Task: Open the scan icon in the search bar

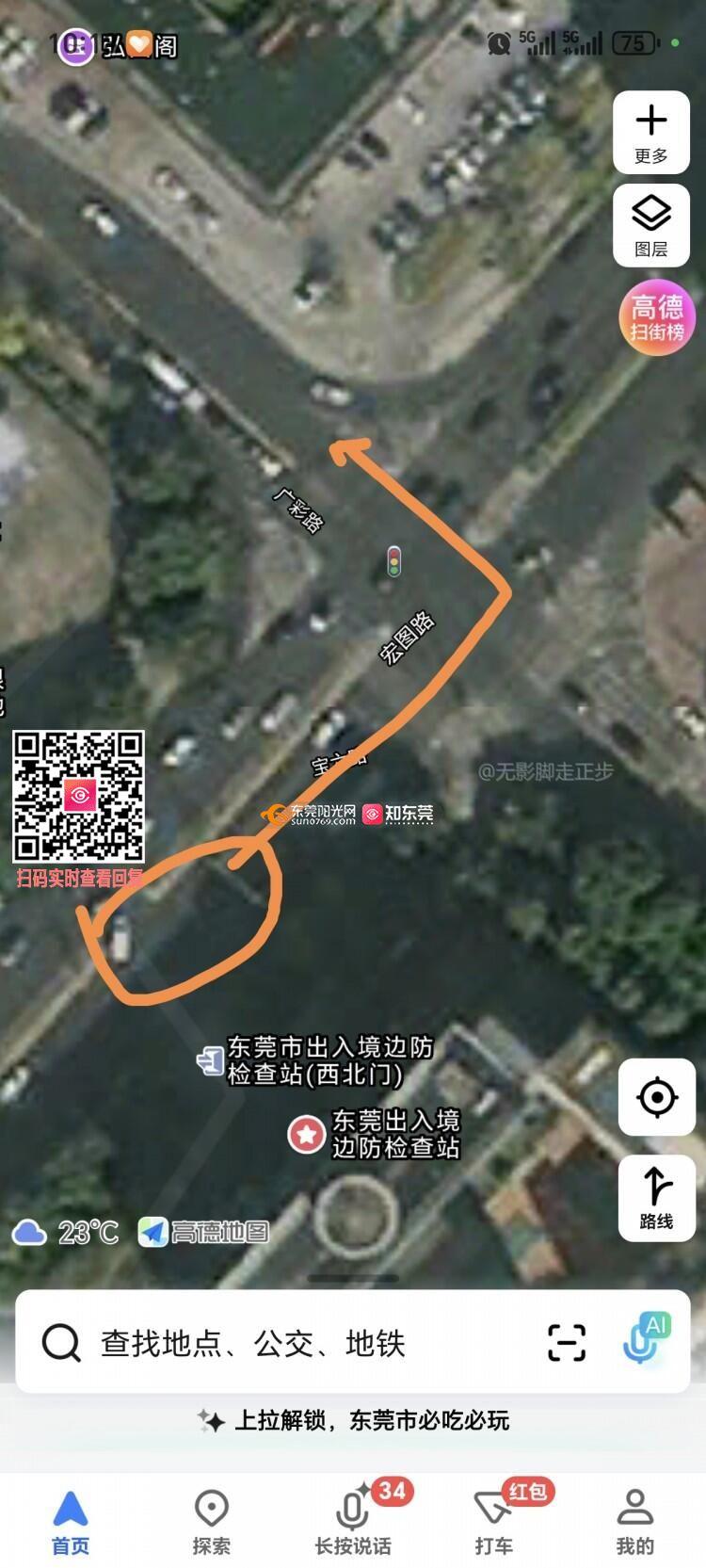Action: pyautogui.click(x=567, y=1343)
